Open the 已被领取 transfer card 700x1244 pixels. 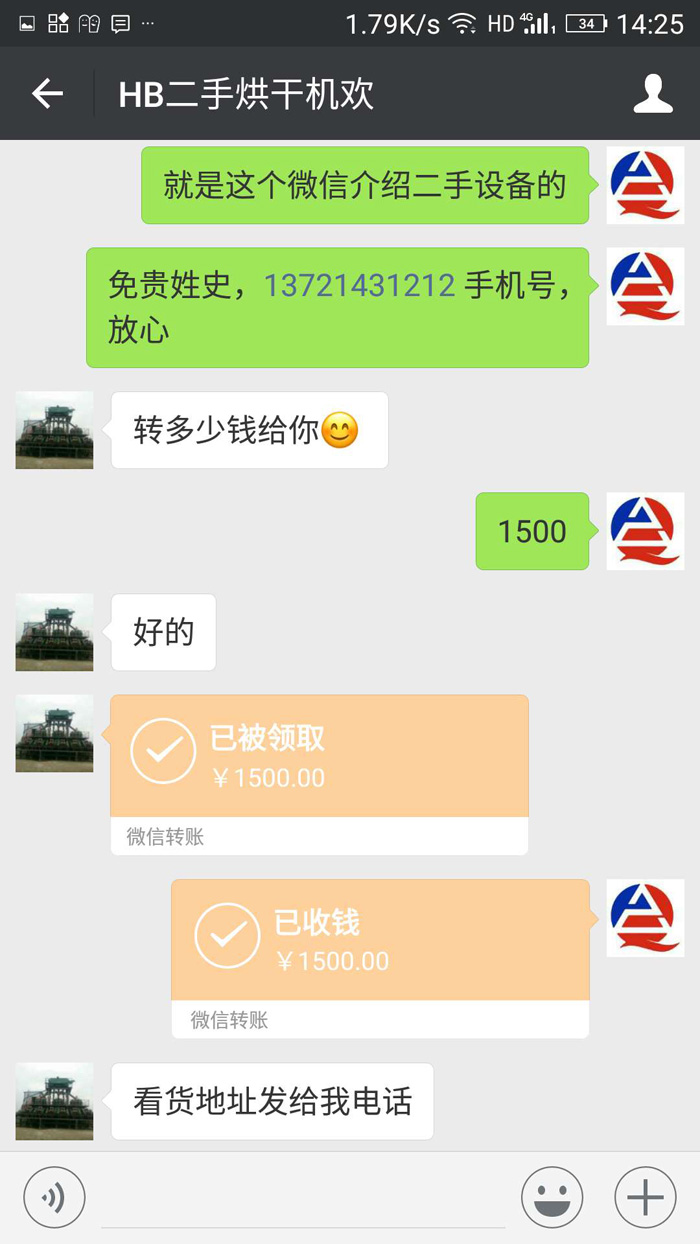(x=319, y=757)
